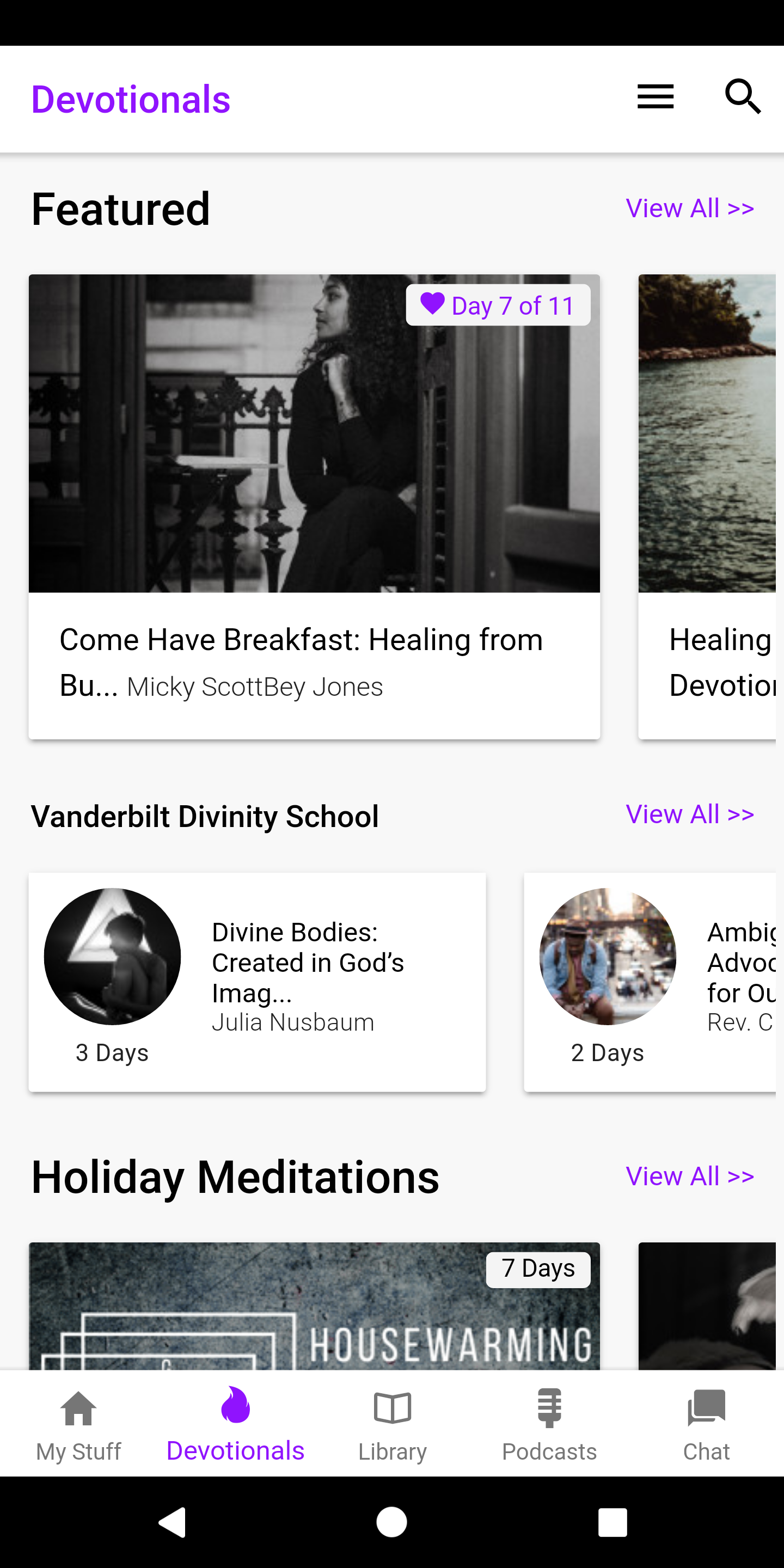Open Come Have Breakfast devotional card
This screenshot has height=1568, width=784.
(314, 505)
